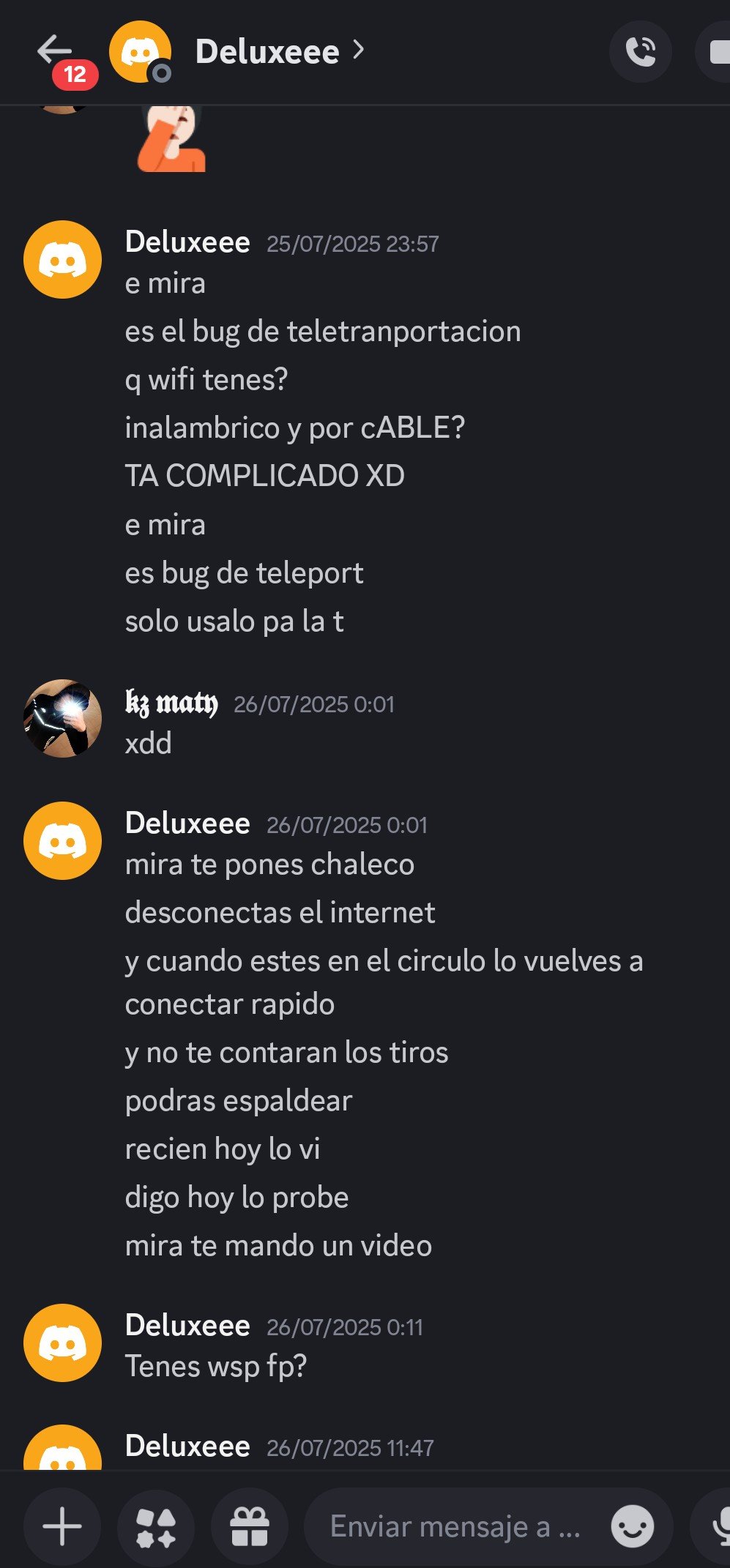Open the plus attachment menu

click(x=62, y=1526)
